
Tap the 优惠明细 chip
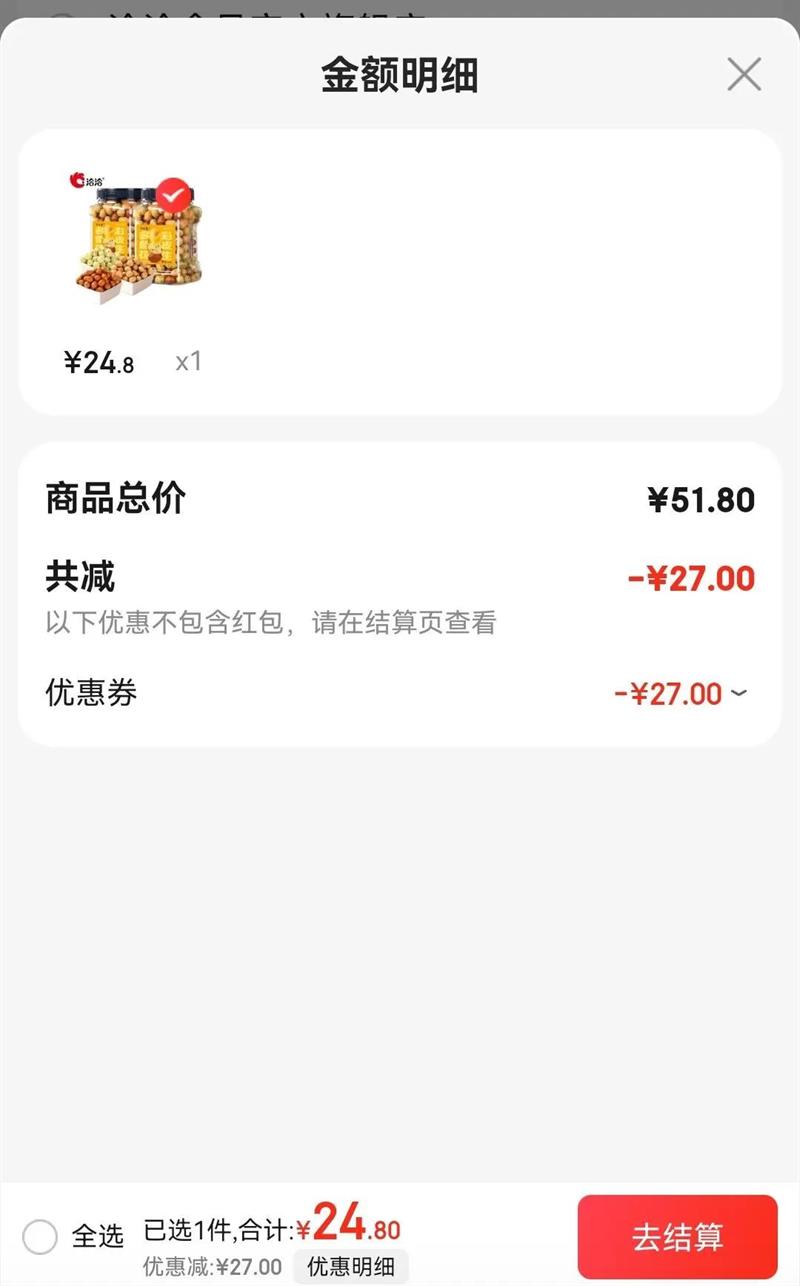[350, 1266]
